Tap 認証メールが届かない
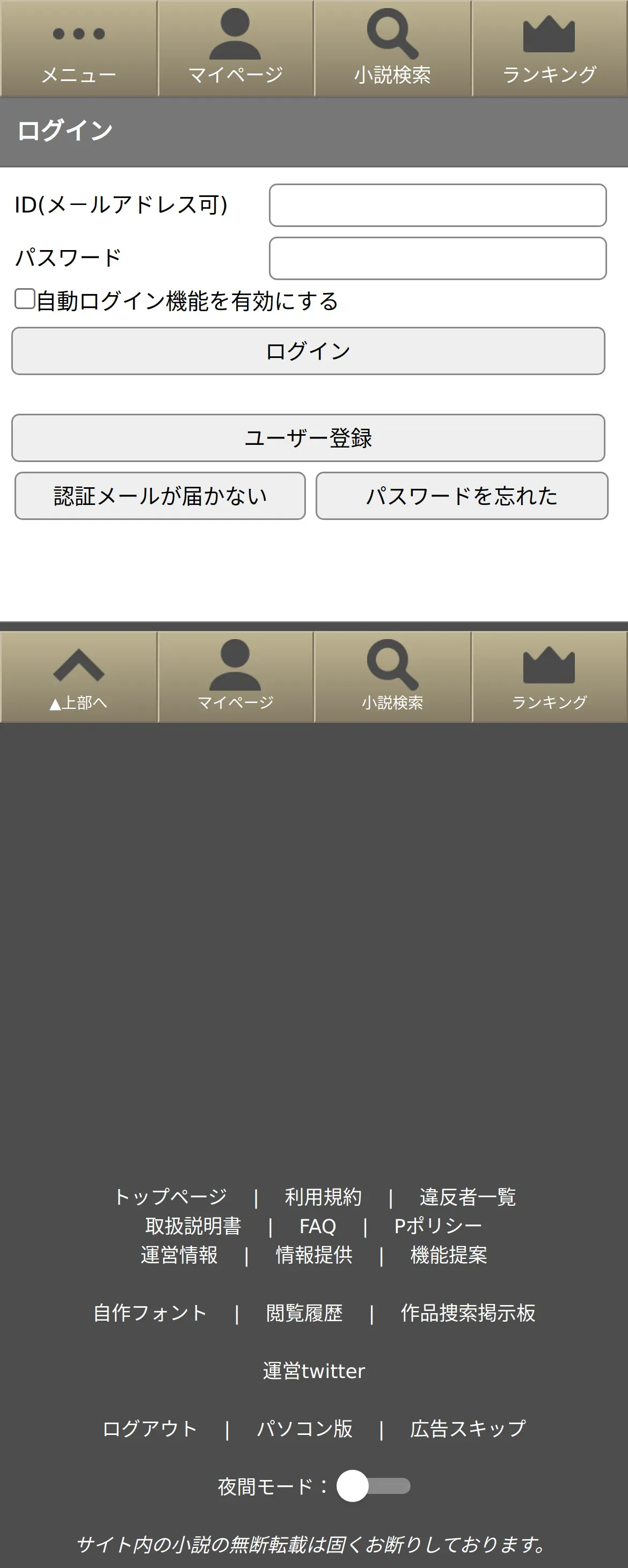The image size is (628, 1568). pos(160,496)
